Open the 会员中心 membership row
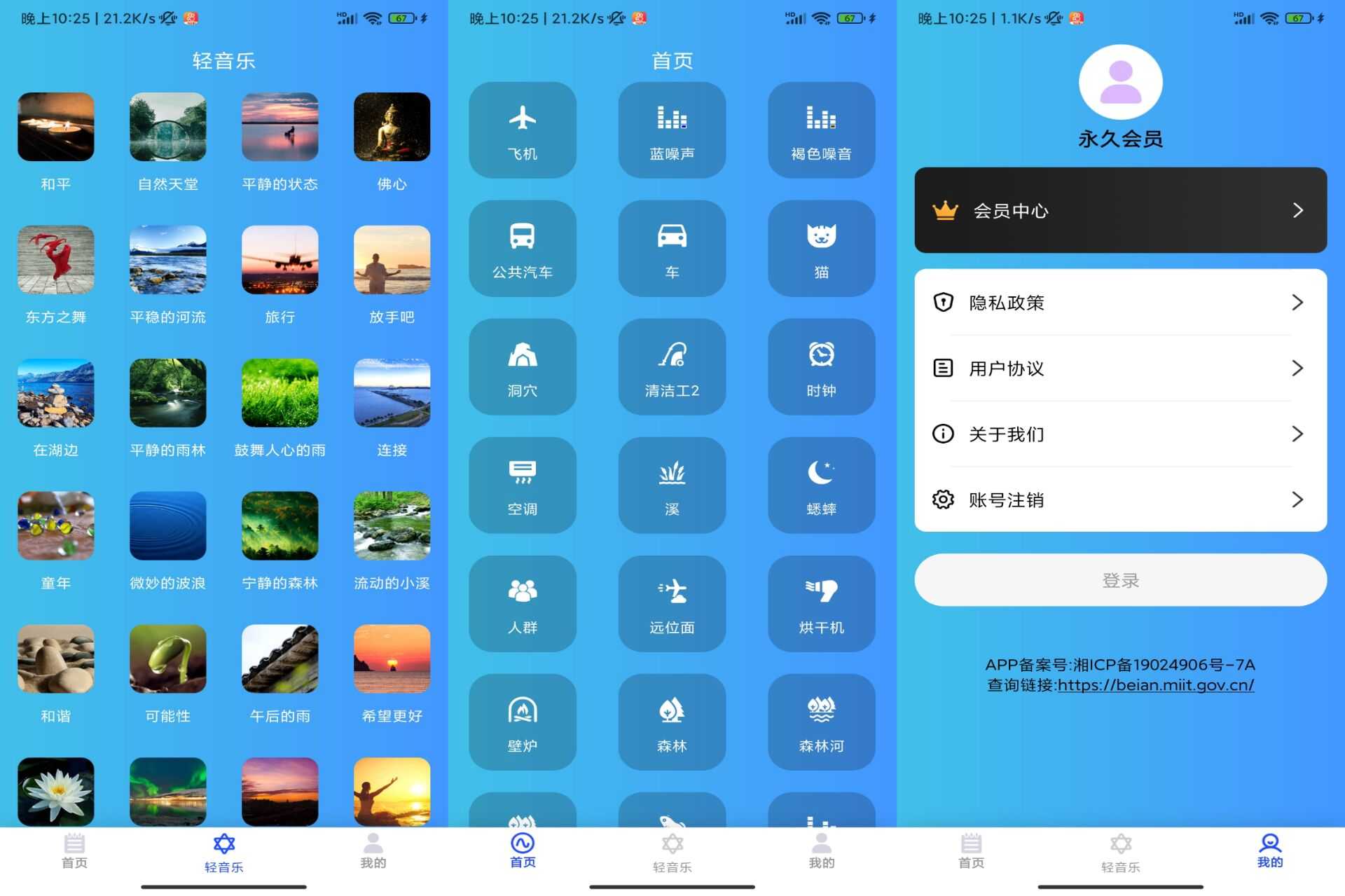 coord(1119,210)
